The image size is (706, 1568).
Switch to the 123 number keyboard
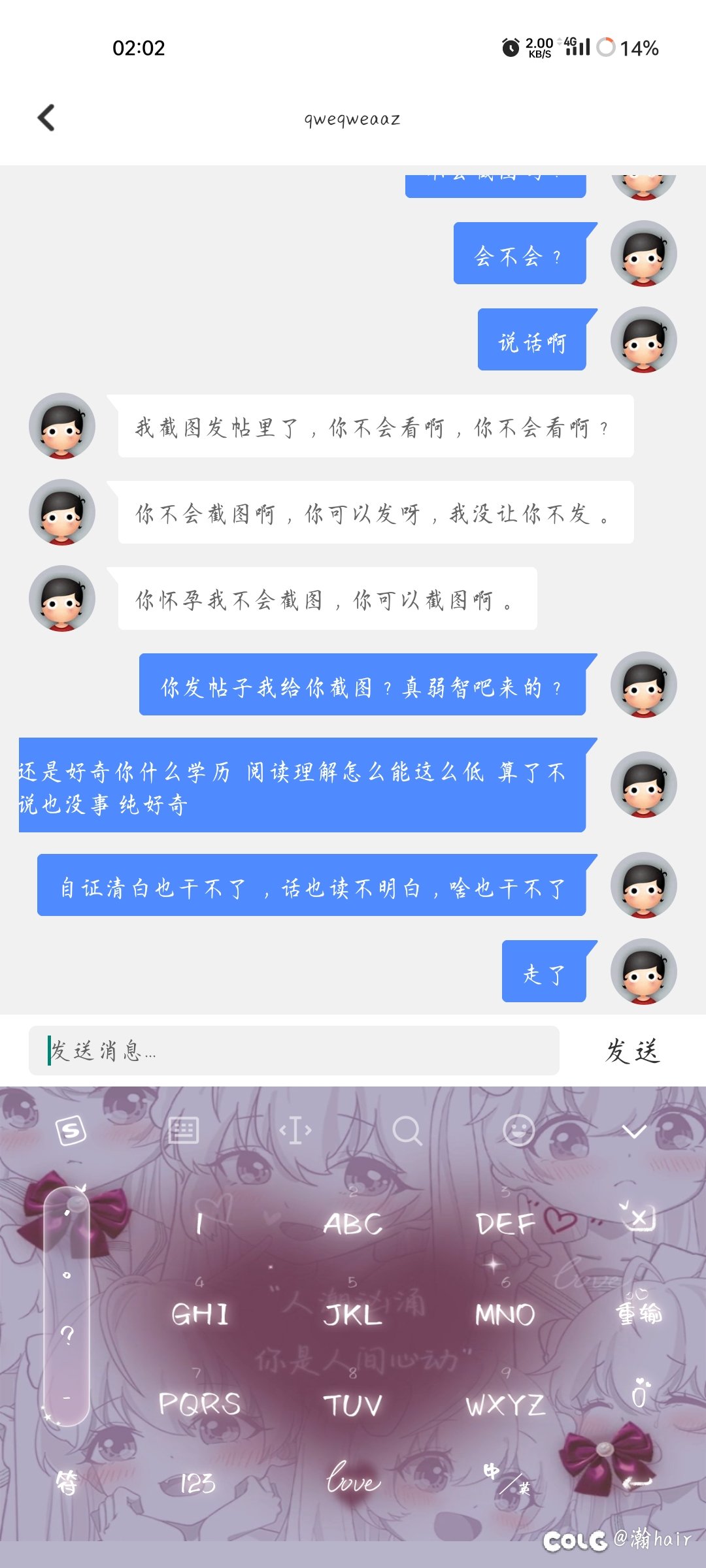(197, 1482)
